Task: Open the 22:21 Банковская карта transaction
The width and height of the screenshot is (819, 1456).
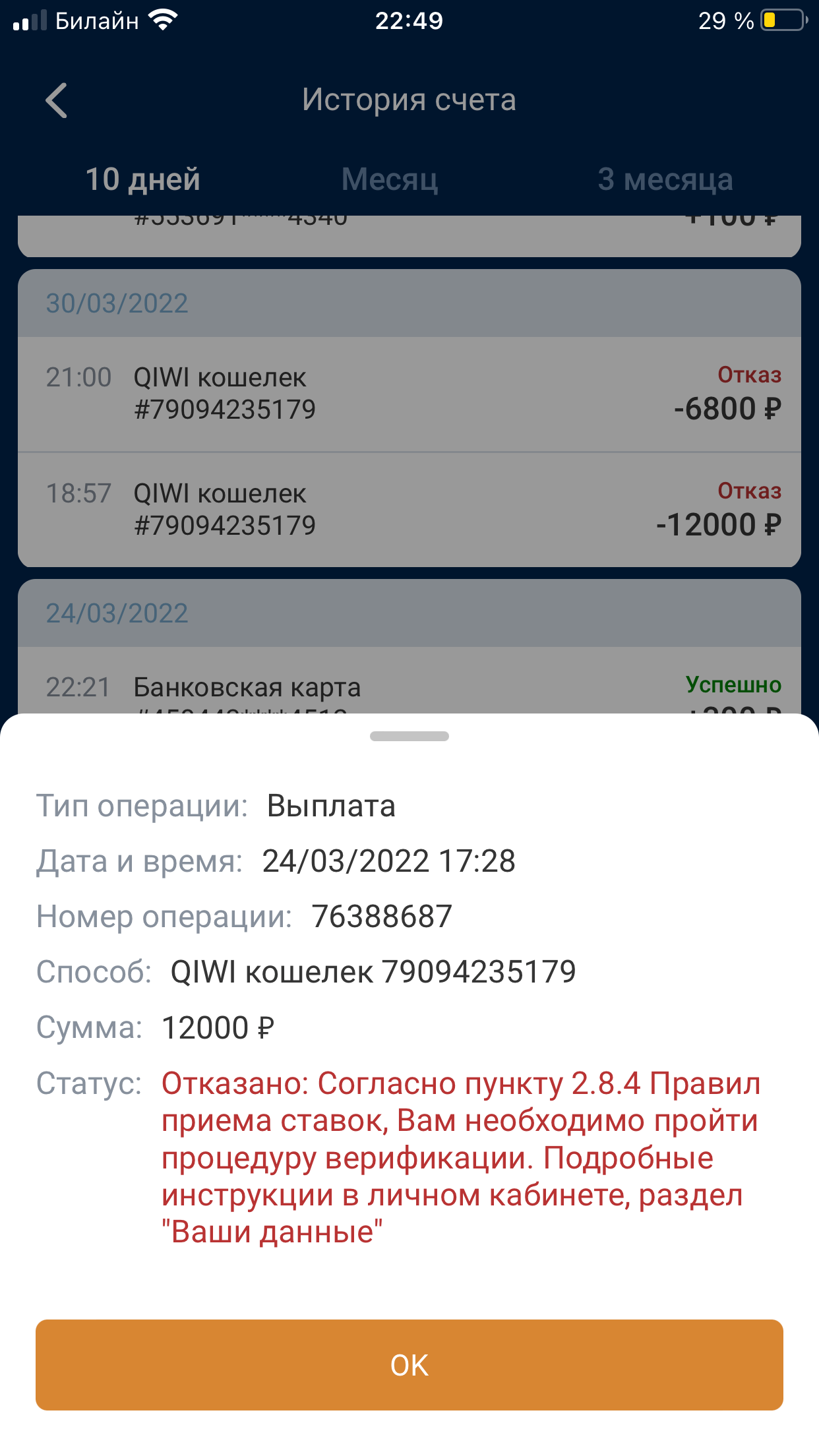Action: (409, 686)
